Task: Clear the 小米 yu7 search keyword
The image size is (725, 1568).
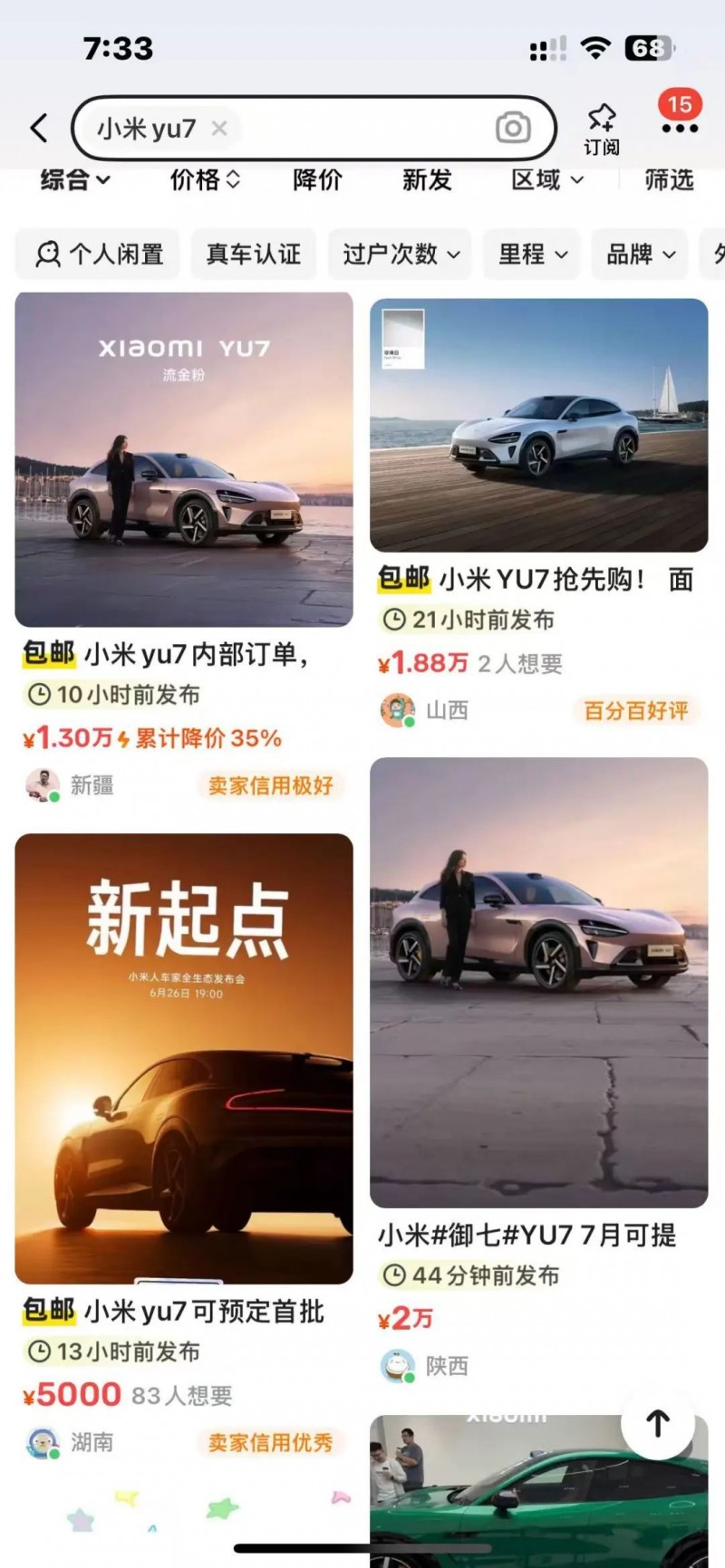Action: [x=218, y=128]
